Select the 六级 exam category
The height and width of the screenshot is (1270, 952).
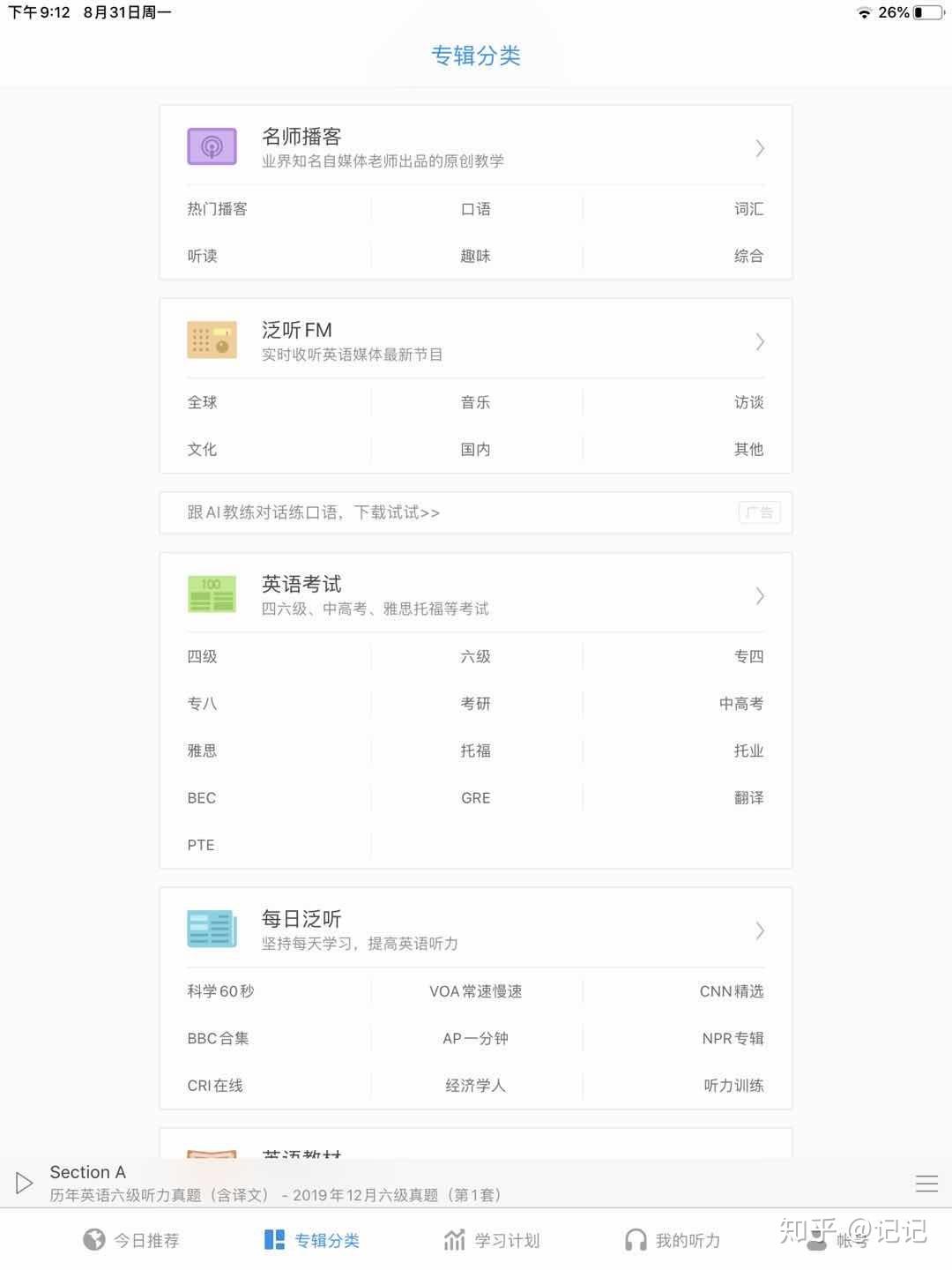475,656
